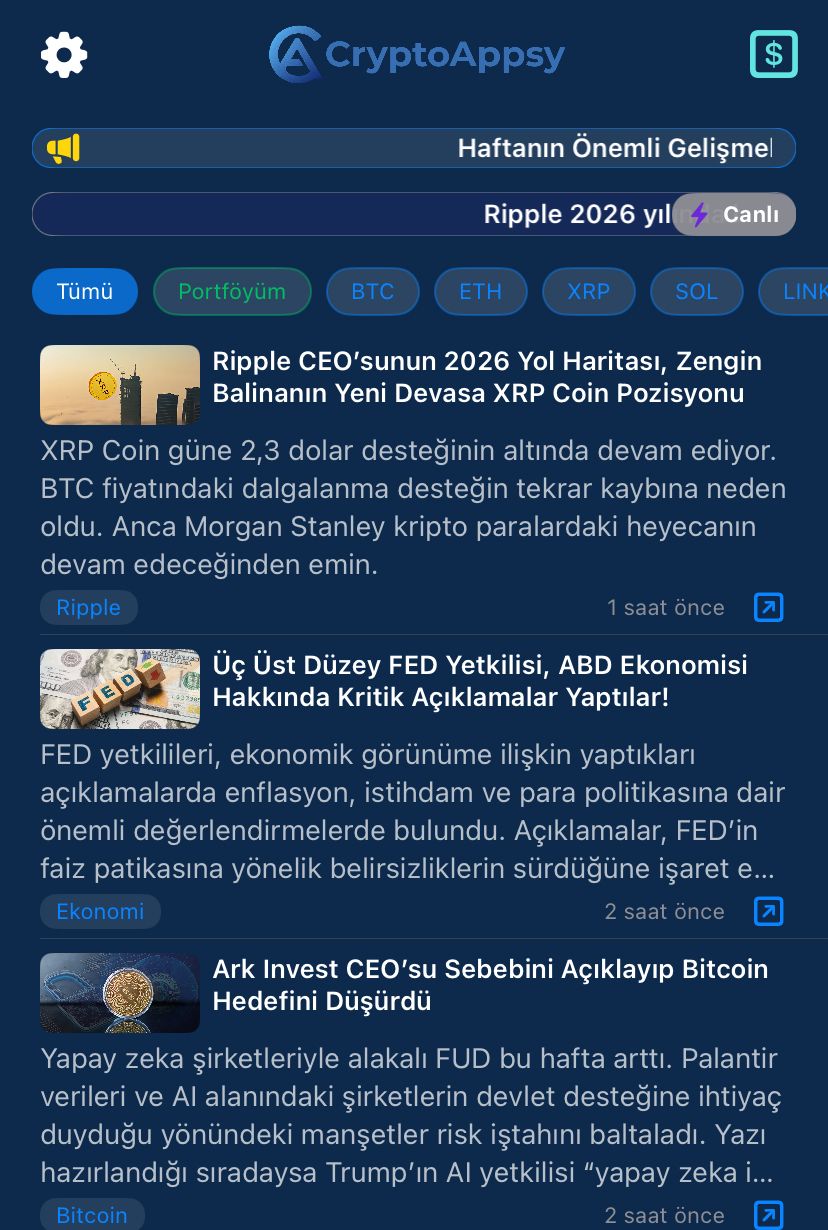Tap the Canlı live button
Viewport: 828px width, 1230px height.
tap(734, 214)
